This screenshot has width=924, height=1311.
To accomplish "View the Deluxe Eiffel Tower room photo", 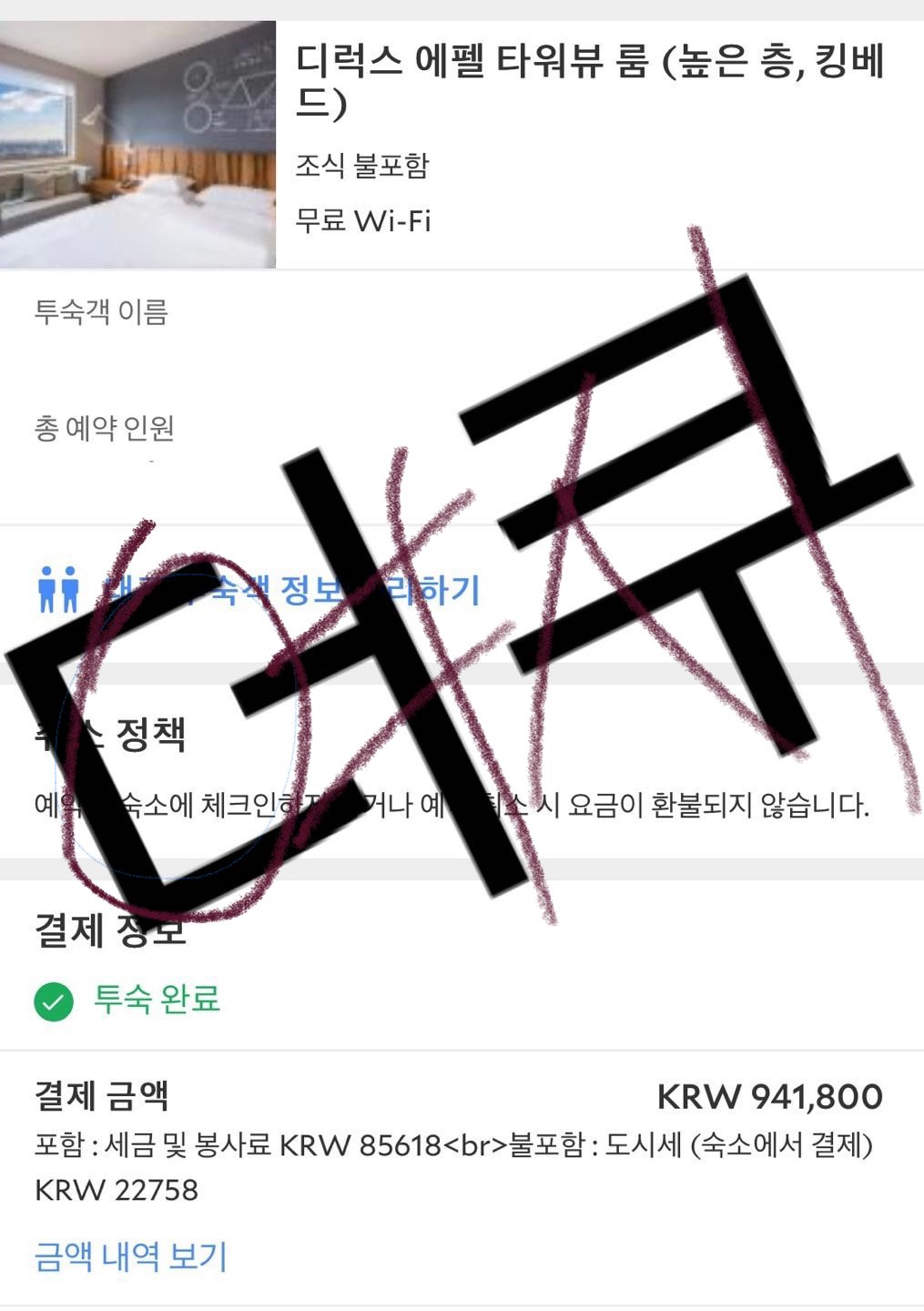I will point(137,145).
